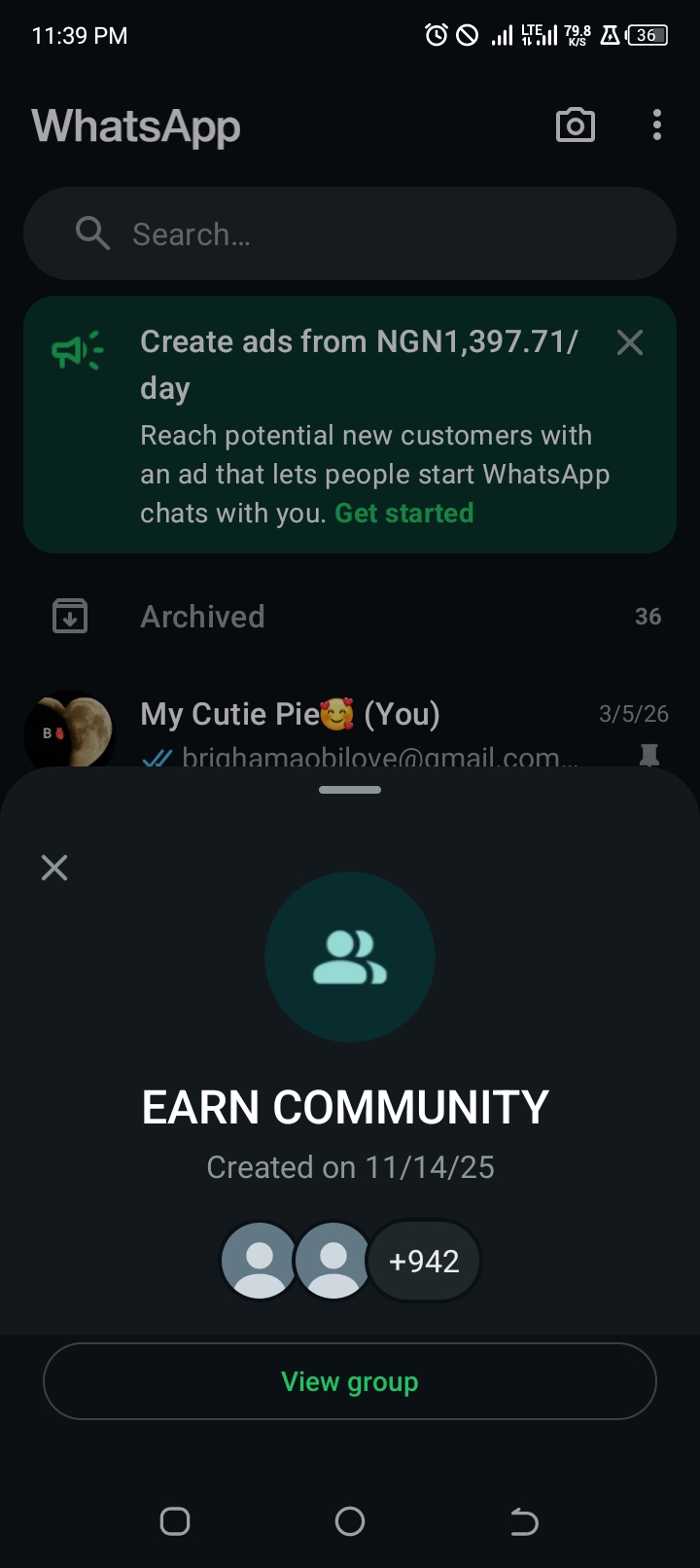700x1568 pixels.
Task: Go back using the system back button
Action: pos(524,1521)
